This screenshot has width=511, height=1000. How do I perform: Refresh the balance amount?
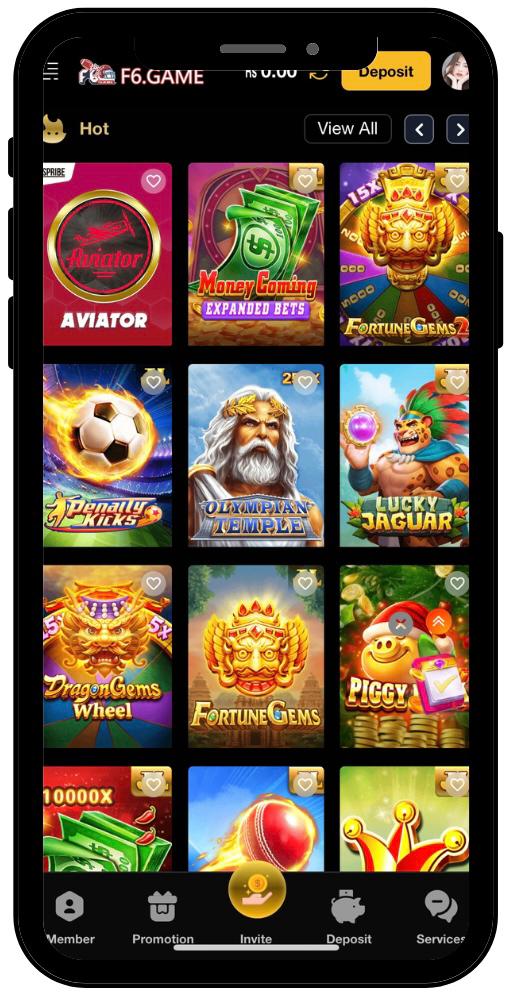pos(319,73)
